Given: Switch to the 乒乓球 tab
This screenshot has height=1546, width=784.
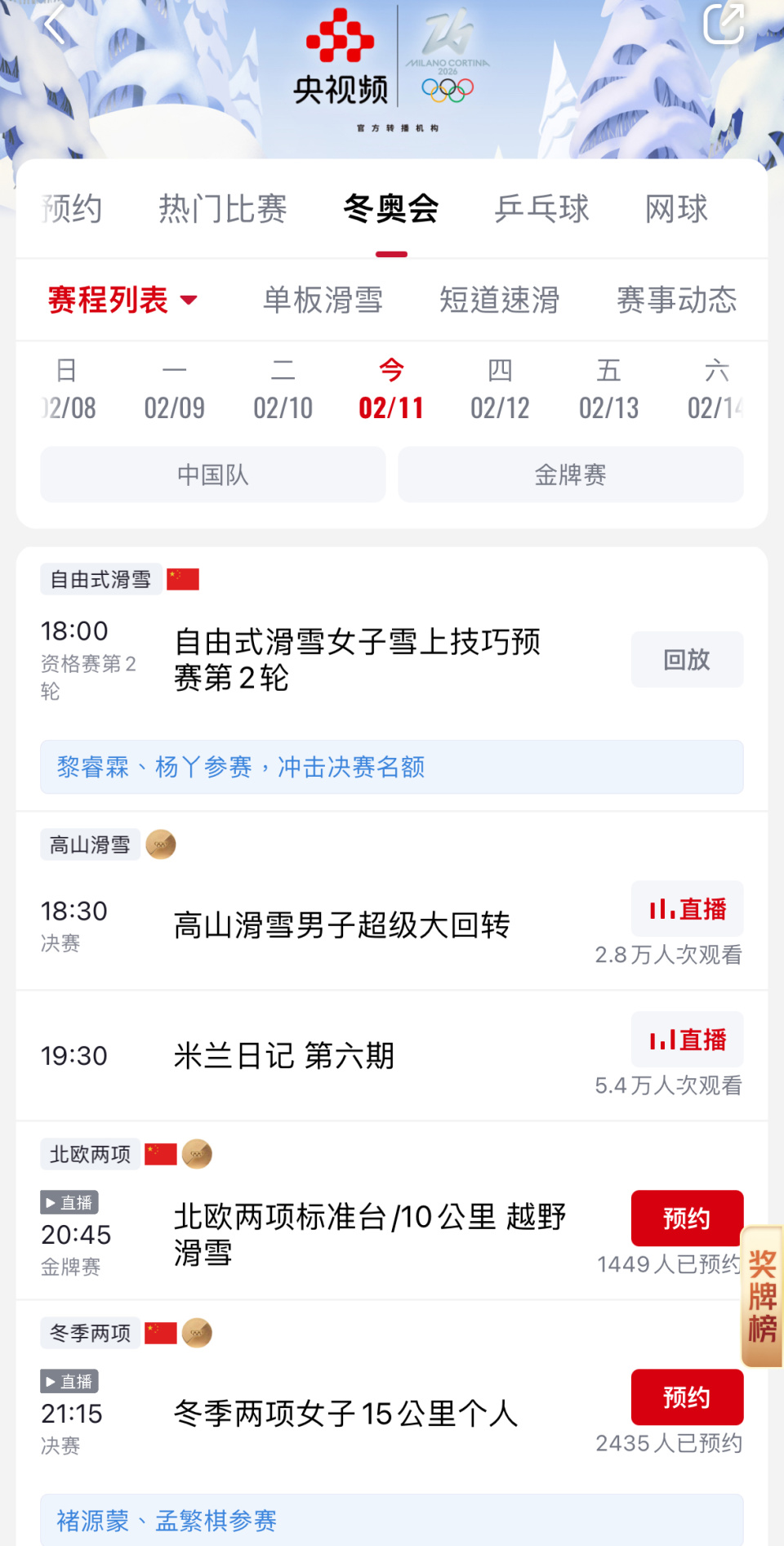Looking at the screenshot, I should 542,209.
